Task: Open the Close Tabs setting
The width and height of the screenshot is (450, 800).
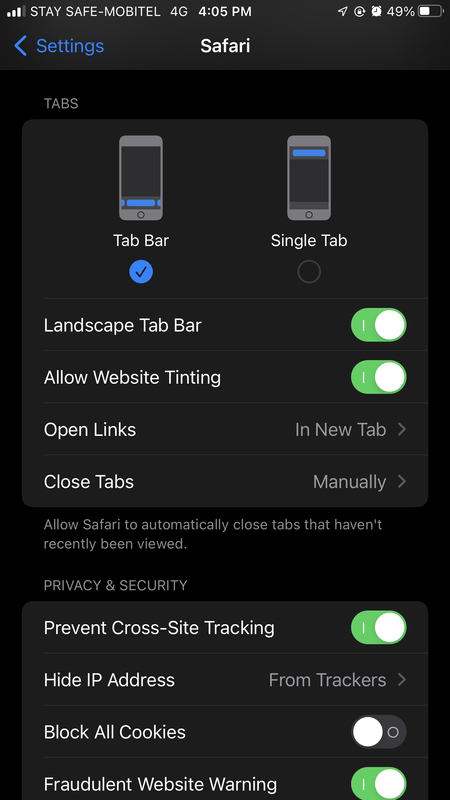Action: point(224,482)
